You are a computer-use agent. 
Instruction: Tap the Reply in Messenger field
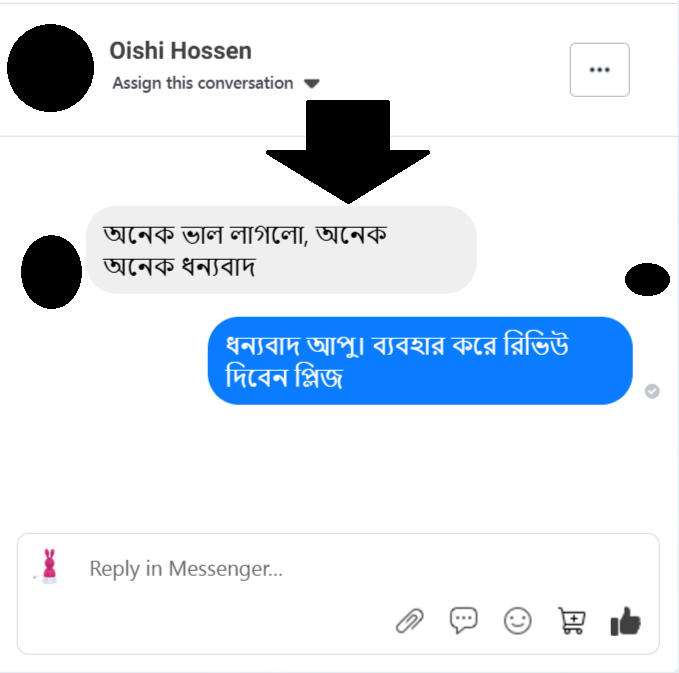(x=300, y=569)
